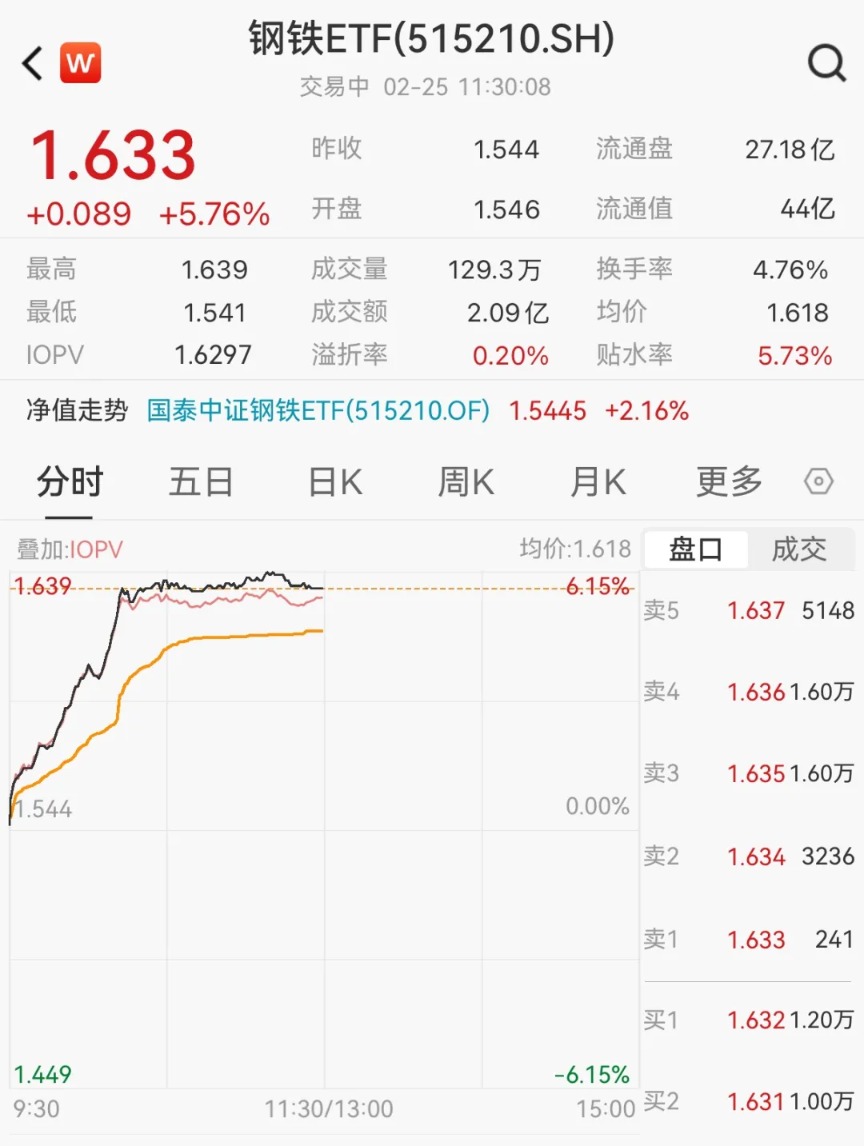Viewport: 864px width, 1146px height.
Task: Open the search magnifier icon
Action: (x=826, y=63)
